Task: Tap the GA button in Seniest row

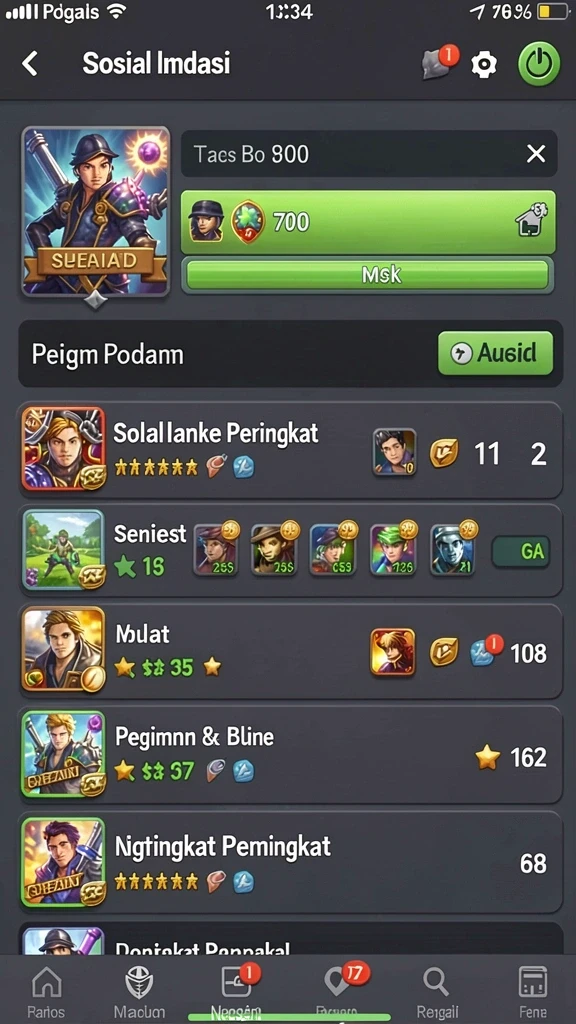Action: click(520, 552)
